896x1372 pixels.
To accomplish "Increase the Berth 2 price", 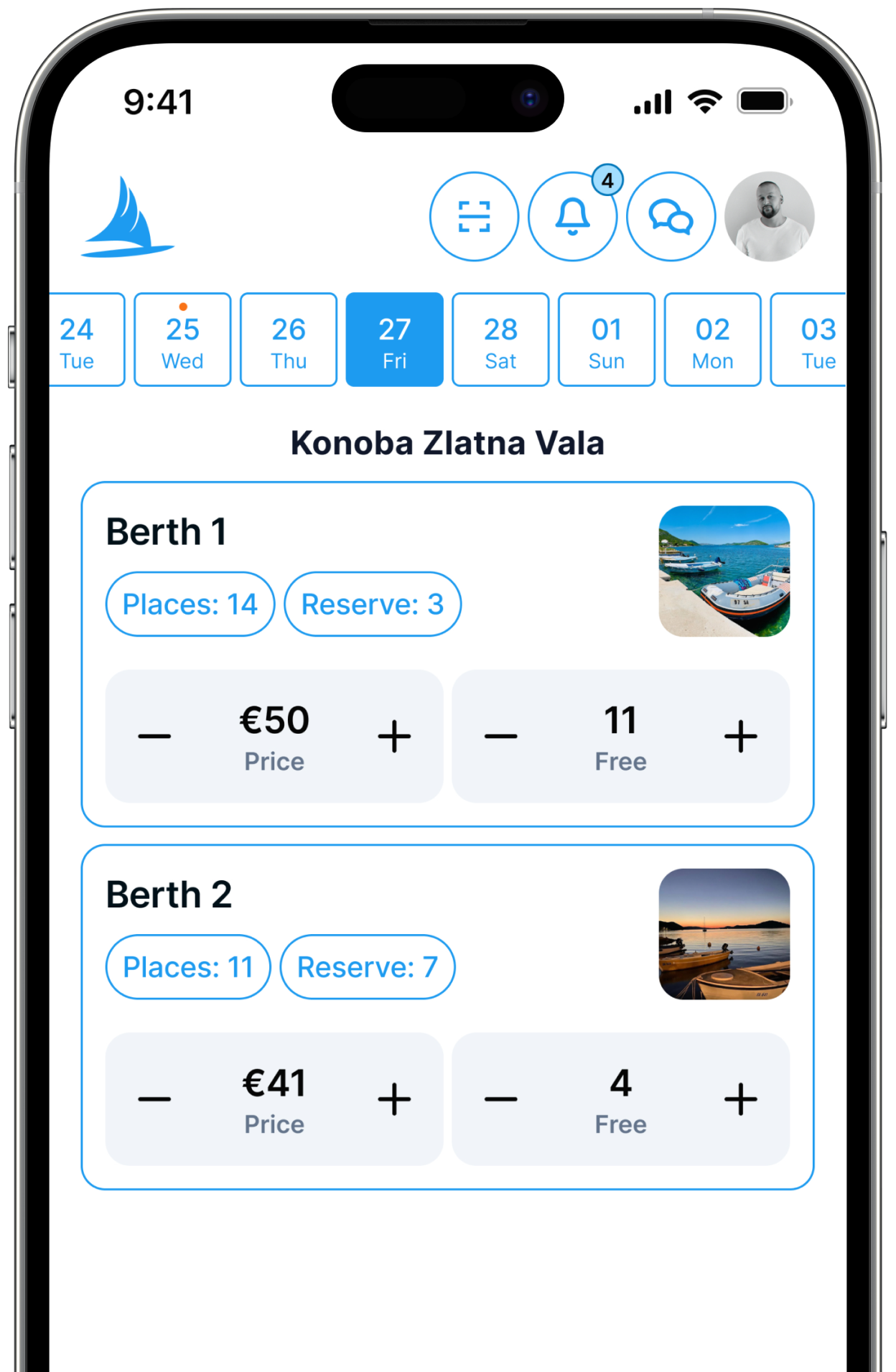I will (394, 1099).
